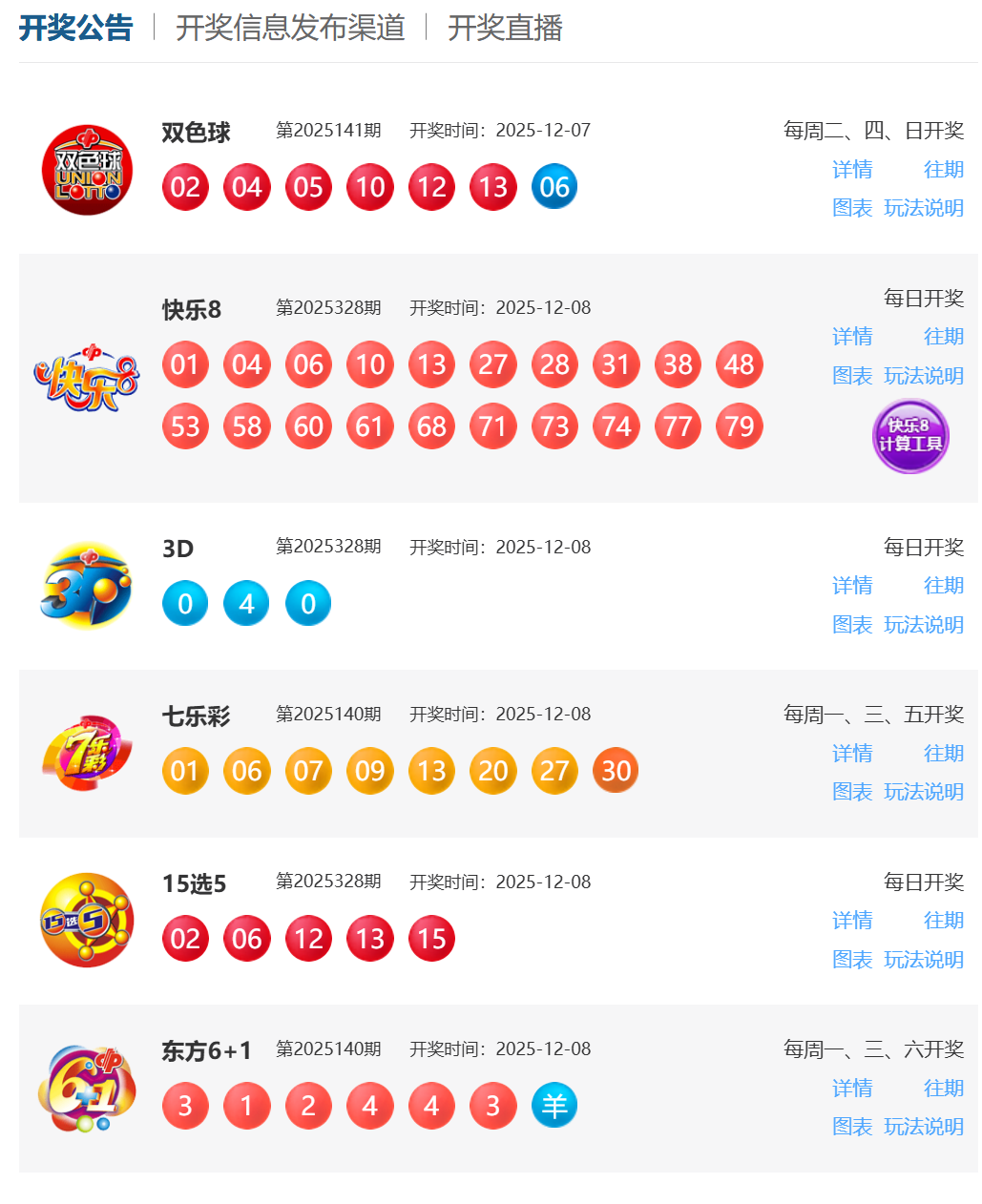Open 开奖信息发布渠道

pos(289,30)
